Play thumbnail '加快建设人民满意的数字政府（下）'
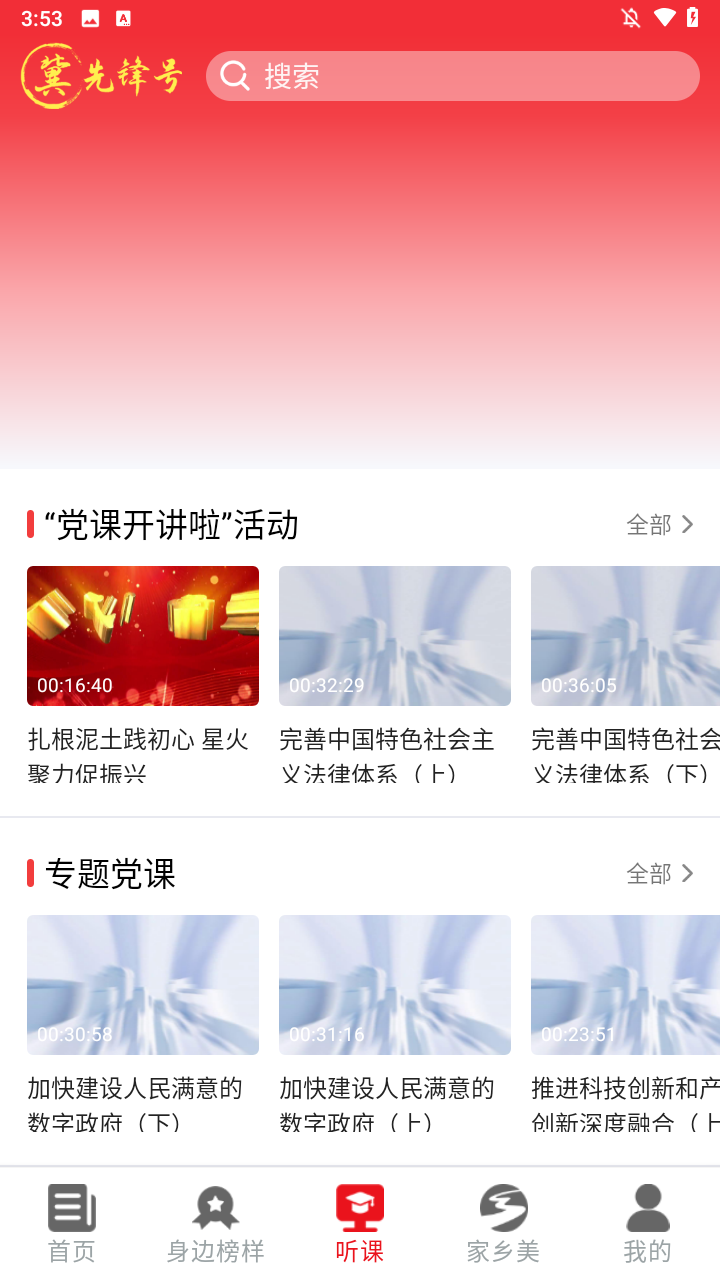Viewport: 720px width, 1280px height. tap(142, 985)
